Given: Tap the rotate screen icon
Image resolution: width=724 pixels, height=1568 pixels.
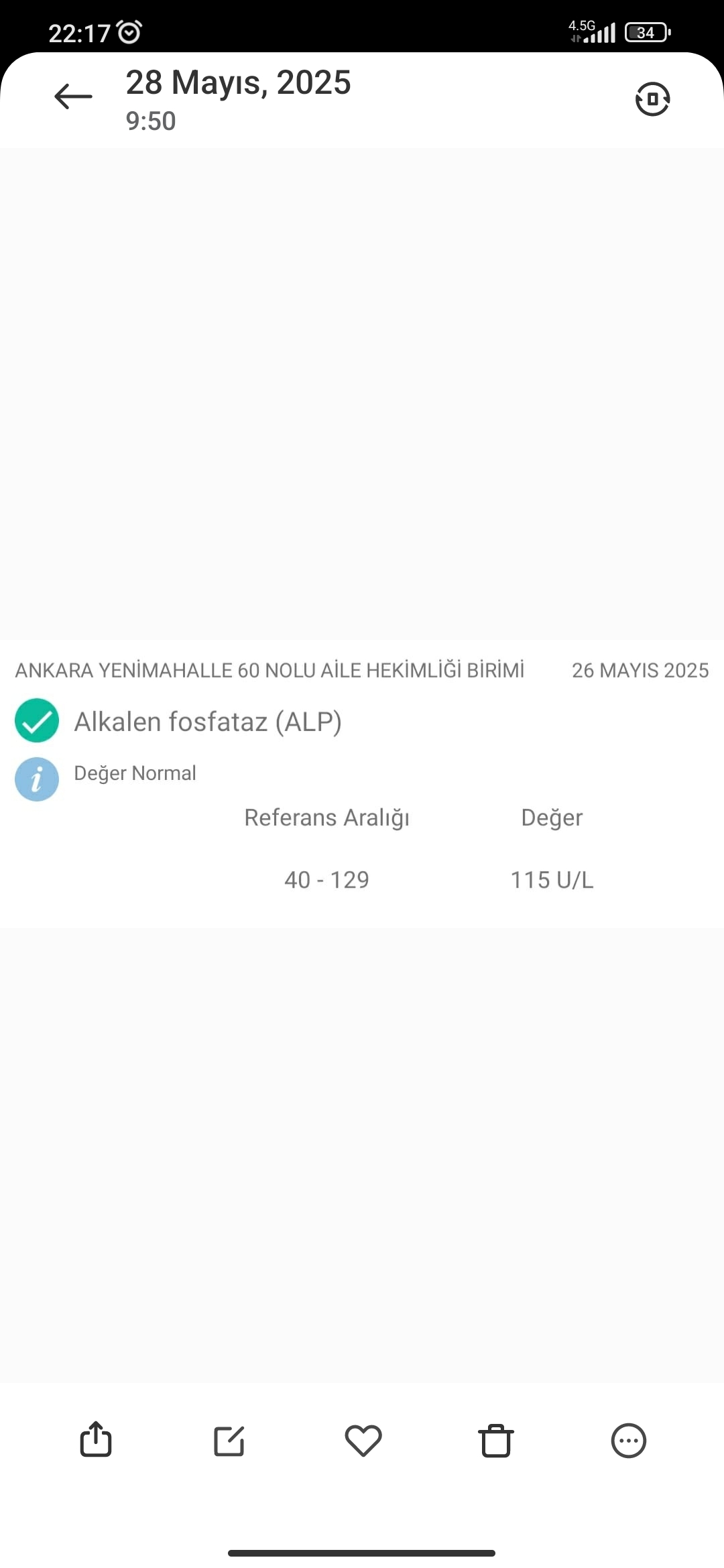Looking at the screenshot, I should (x=652, y=99).
